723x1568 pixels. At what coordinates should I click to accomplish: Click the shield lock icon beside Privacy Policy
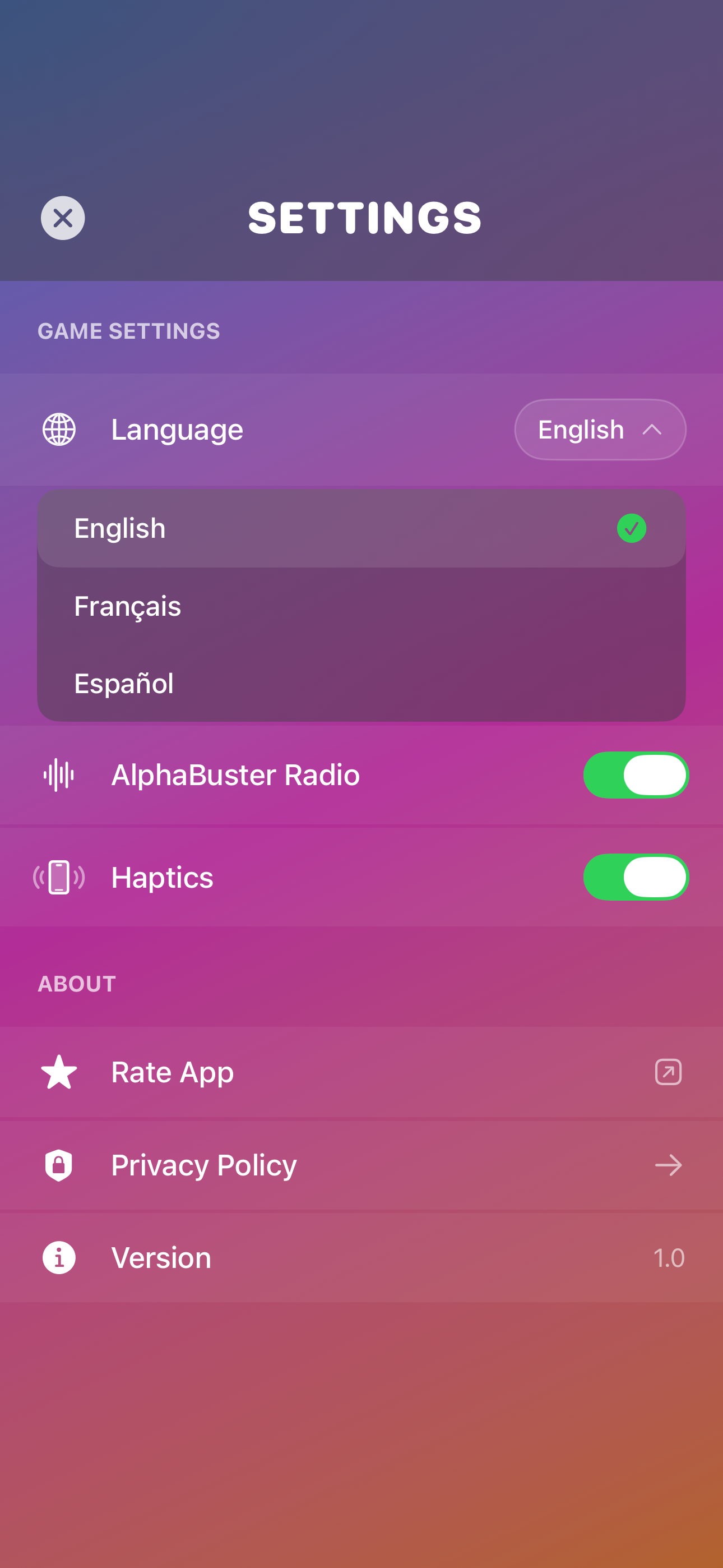point(58,1165)
